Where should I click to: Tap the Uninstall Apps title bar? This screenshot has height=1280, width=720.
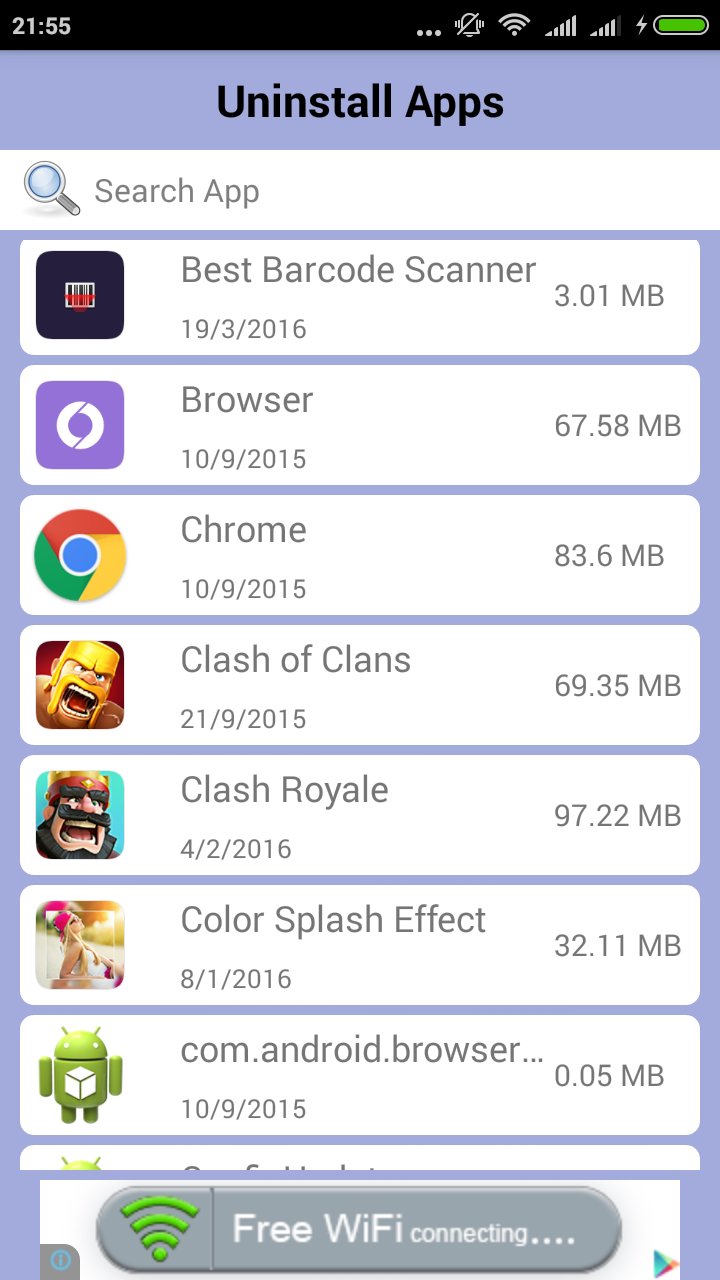(x=360, y=100)
